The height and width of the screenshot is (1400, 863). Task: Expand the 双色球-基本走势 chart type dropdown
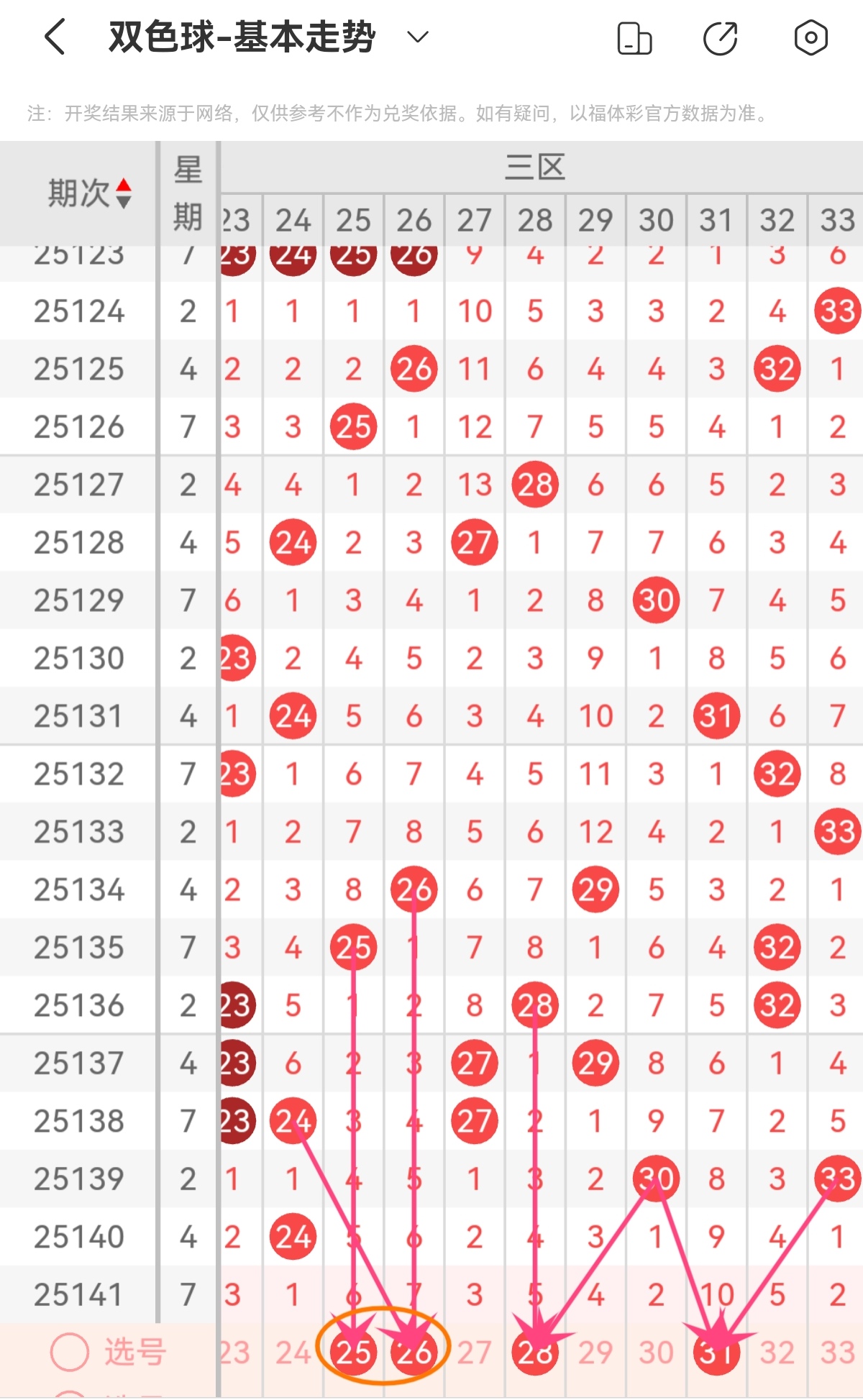(418, 37)
